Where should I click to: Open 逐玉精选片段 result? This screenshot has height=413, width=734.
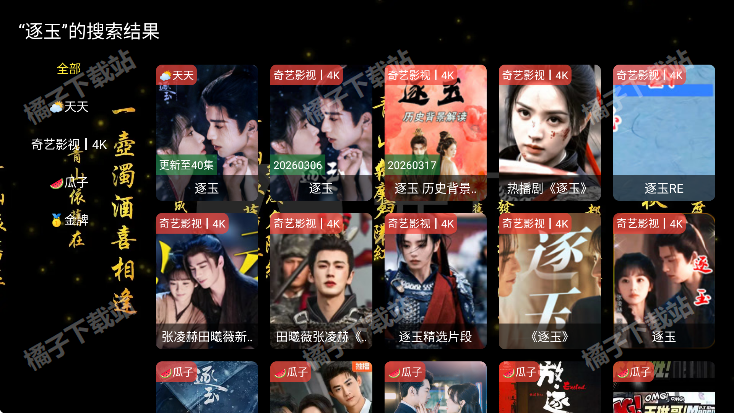(435, 280)
